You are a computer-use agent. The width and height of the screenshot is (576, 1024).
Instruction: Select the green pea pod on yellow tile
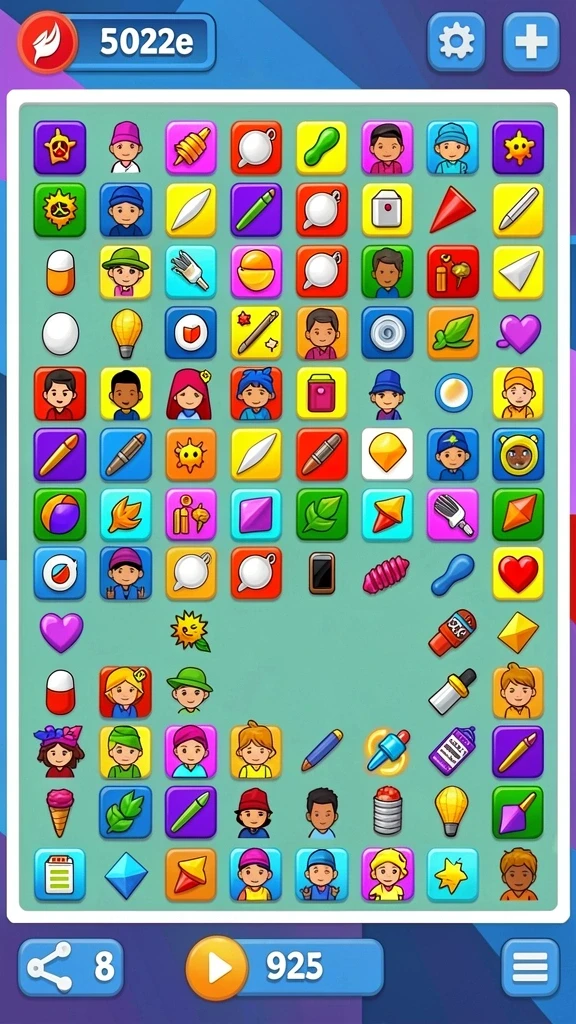coord(322,147)
